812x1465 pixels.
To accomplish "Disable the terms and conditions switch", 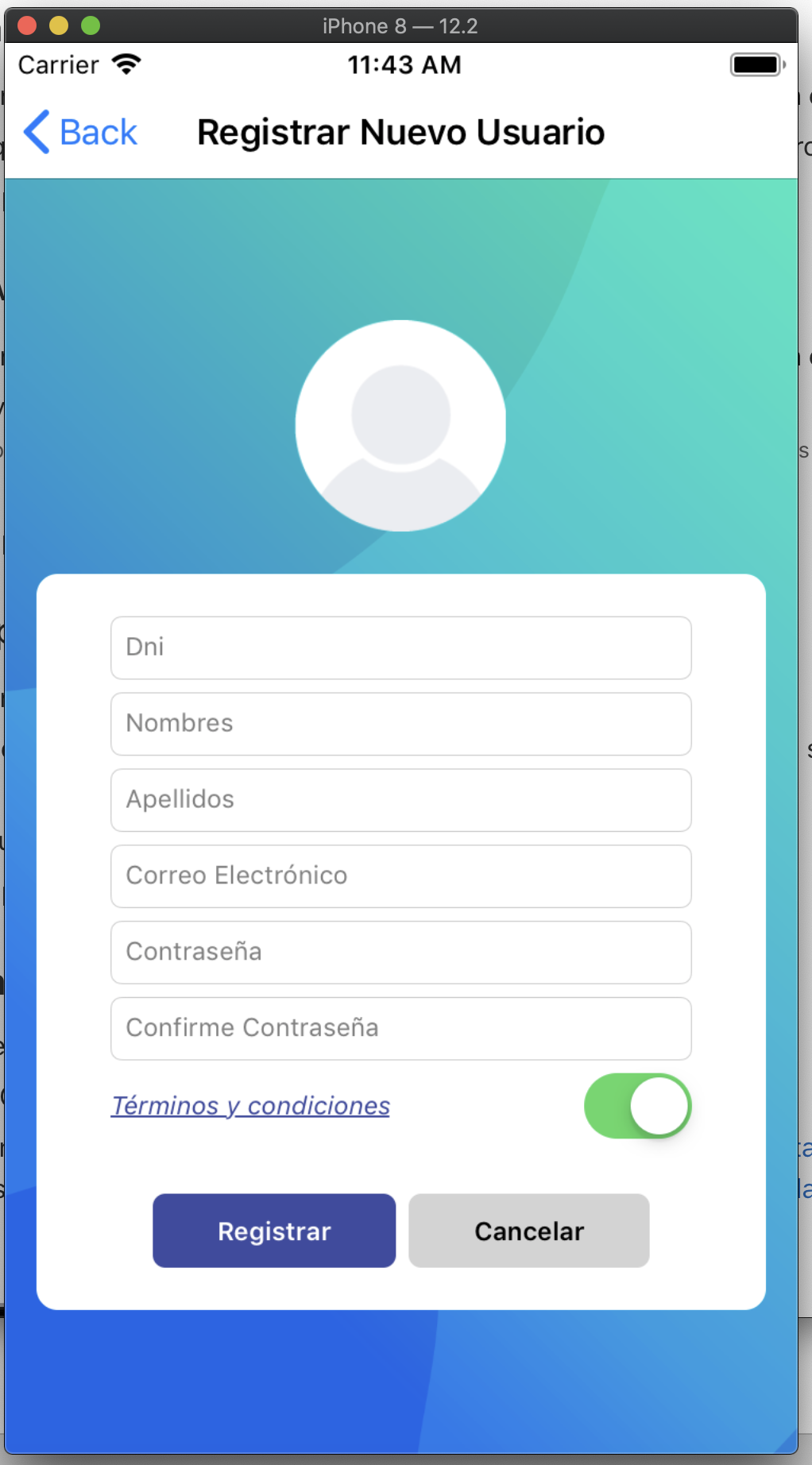I will point(637,1106).
